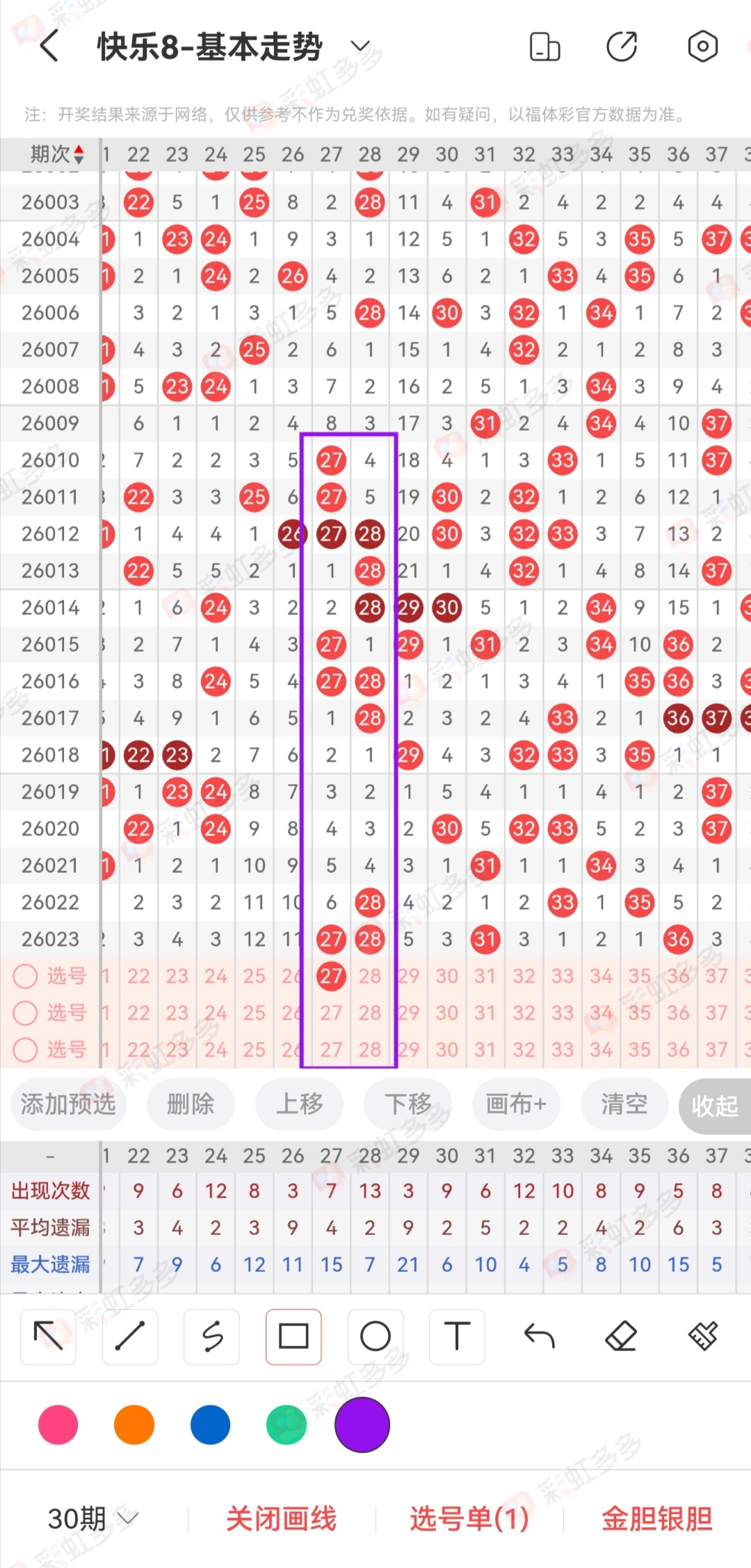Tap the 添加预选 button
This screenshot has height=1568, width=751.
[68, 1104]
